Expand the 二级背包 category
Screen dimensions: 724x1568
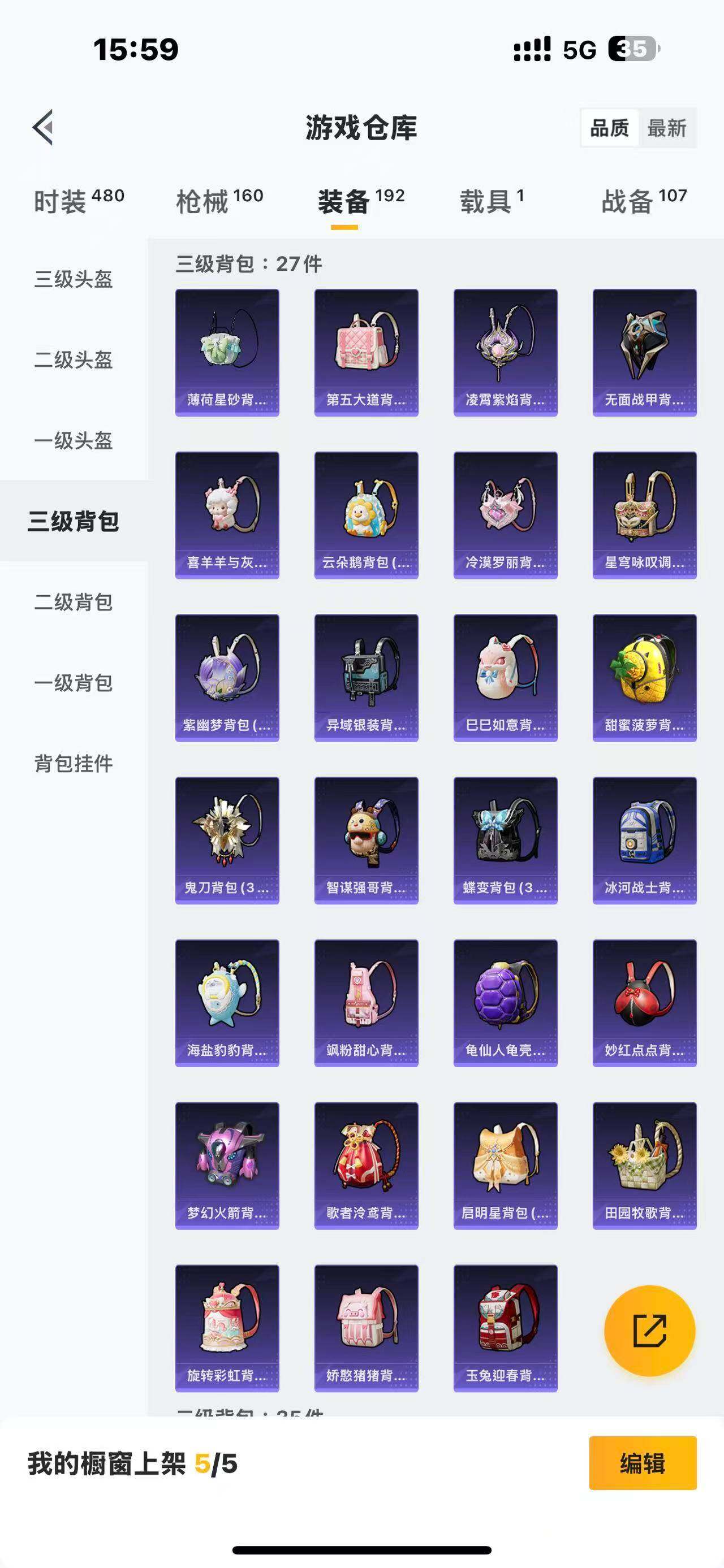tap(73, 603)
